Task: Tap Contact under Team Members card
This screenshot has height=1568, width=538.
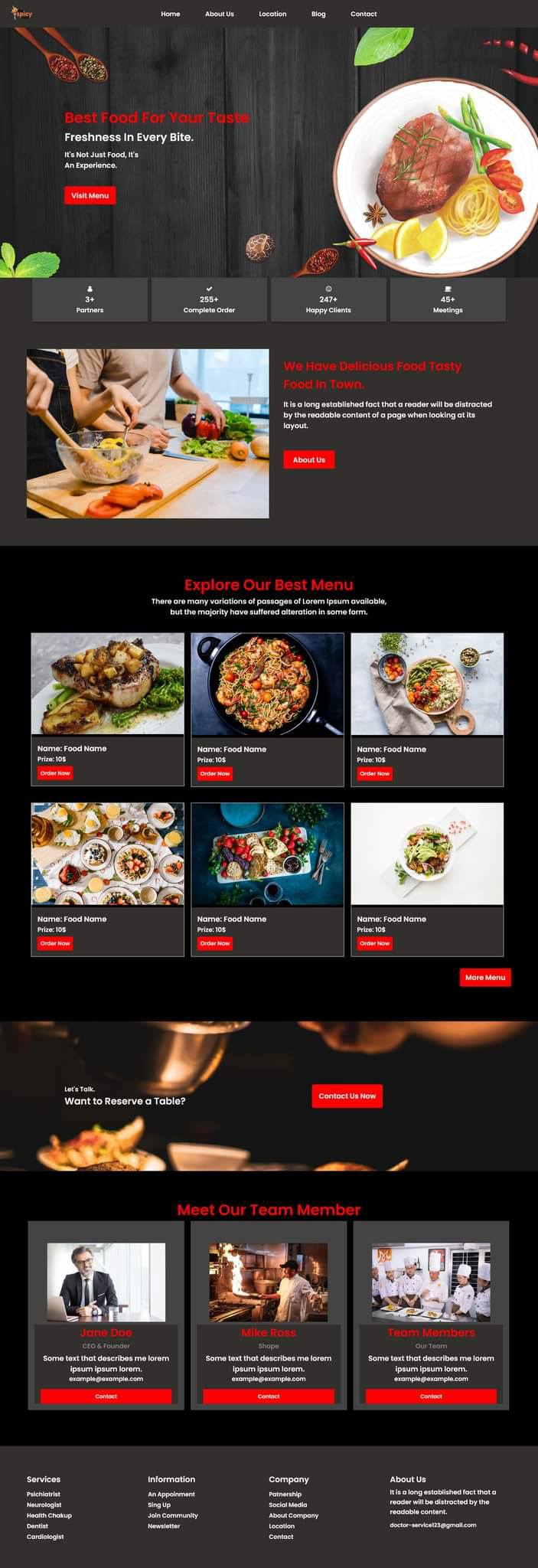Action: [x=431, y=1396]
